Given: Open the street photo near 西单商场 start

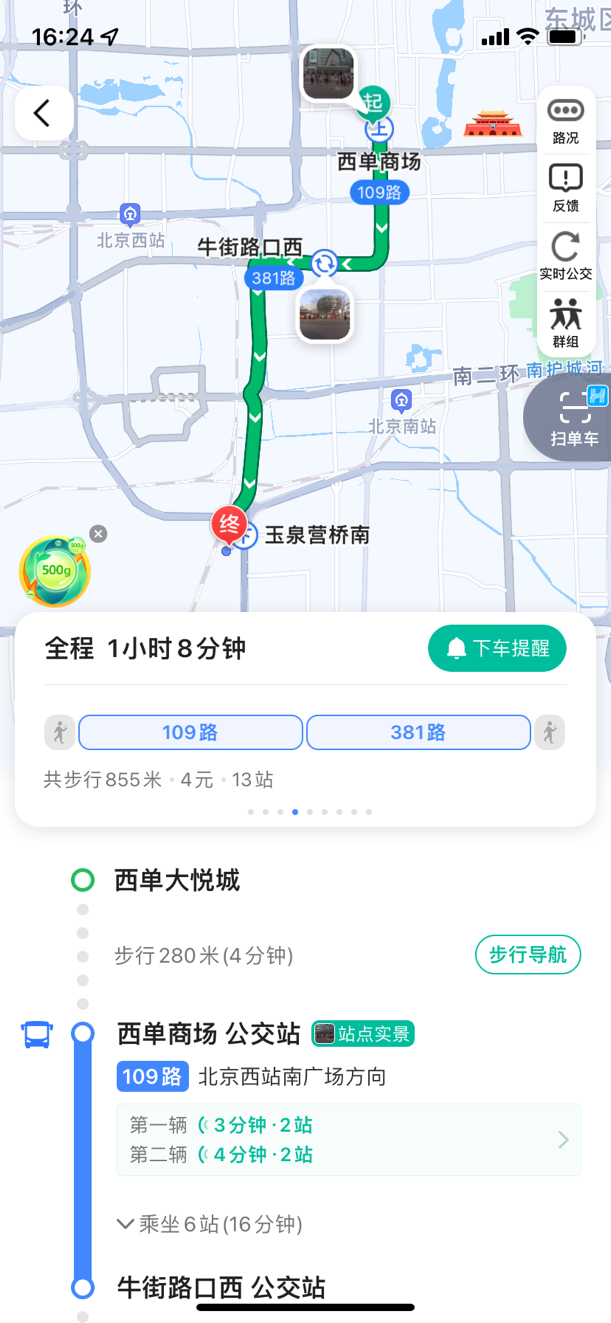Looking at the screenshot, I should point(328,73).
